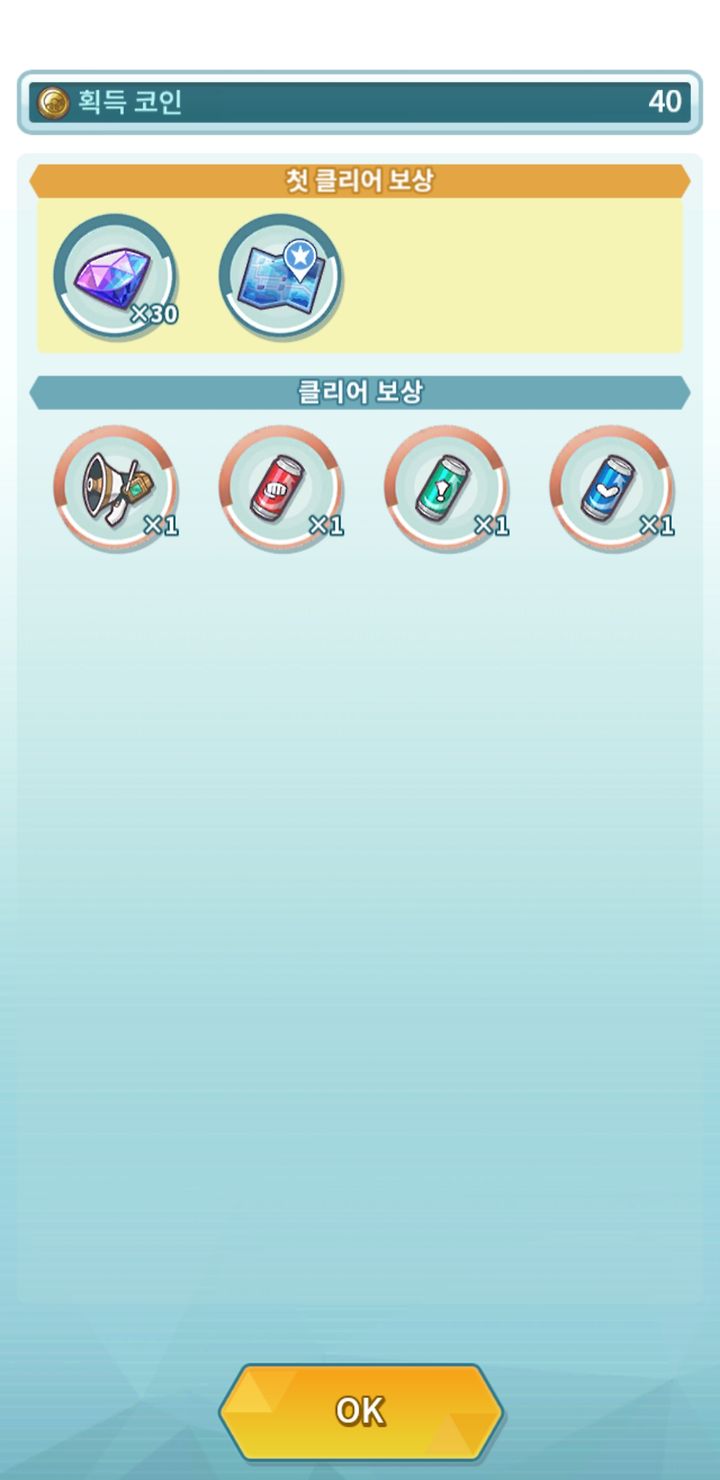Image resolution: width=720 pixels, height=1480 pixels.
Task: View the map reward item
Action: click(x=280, y=275)
